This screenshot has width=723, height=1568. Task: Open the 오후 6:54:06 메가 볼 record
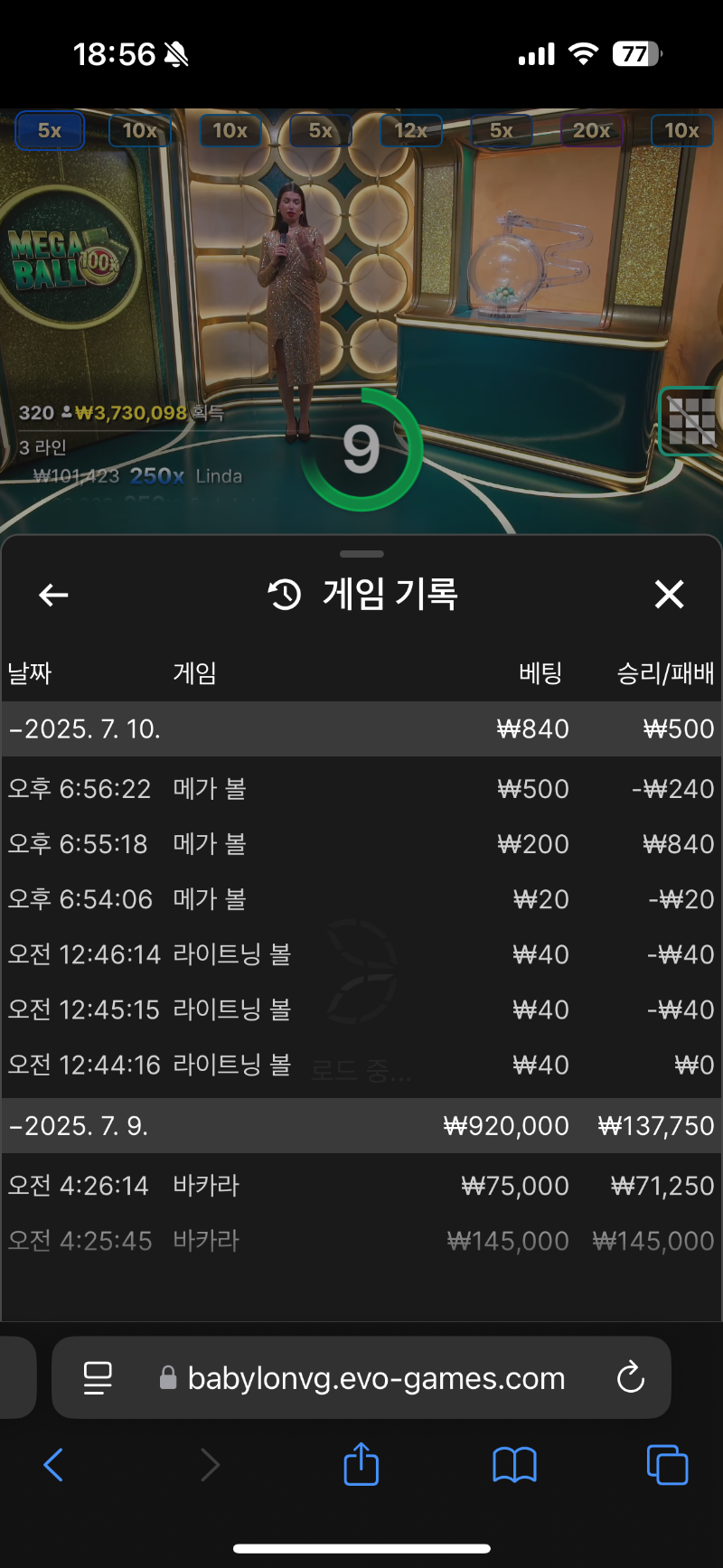coord(361,899)
